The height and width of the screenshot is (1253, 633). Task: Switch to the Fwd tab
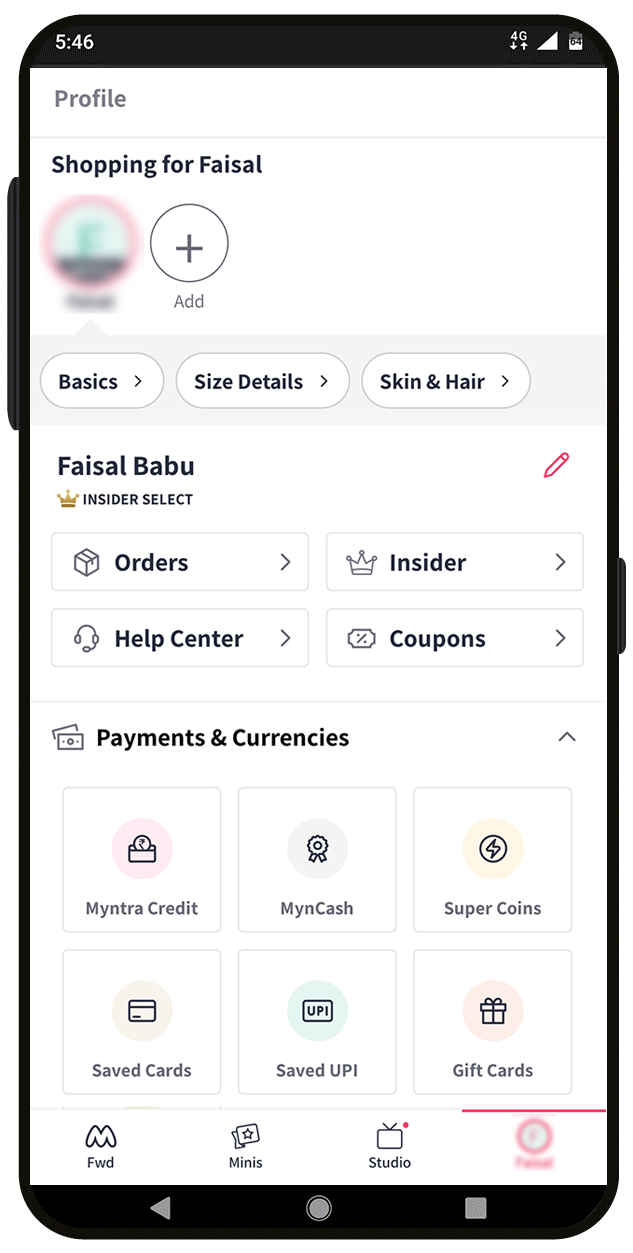pyautogui.click(x=101, y=1146)
